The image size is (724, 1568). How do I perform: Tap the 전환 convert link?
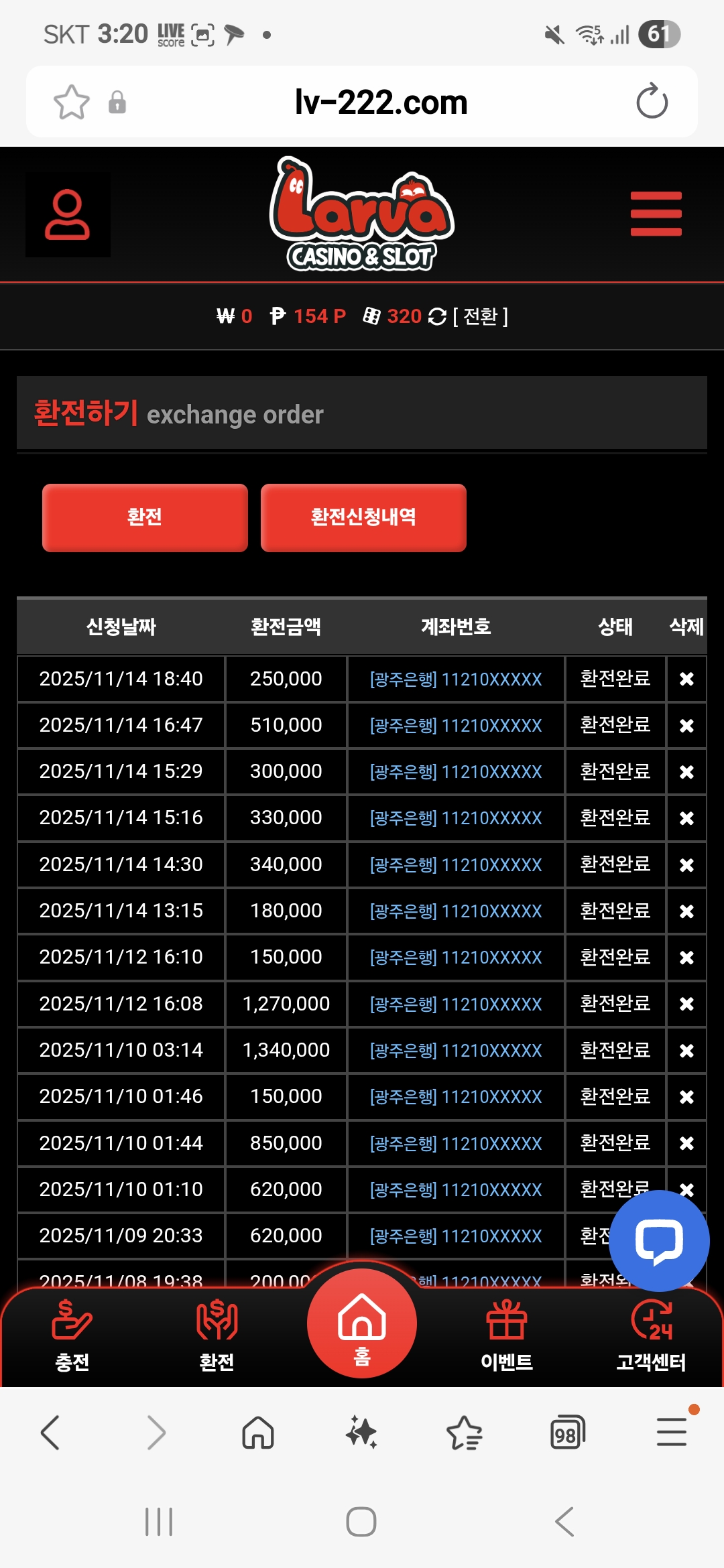pyautogui.click(x=480, y=316)
